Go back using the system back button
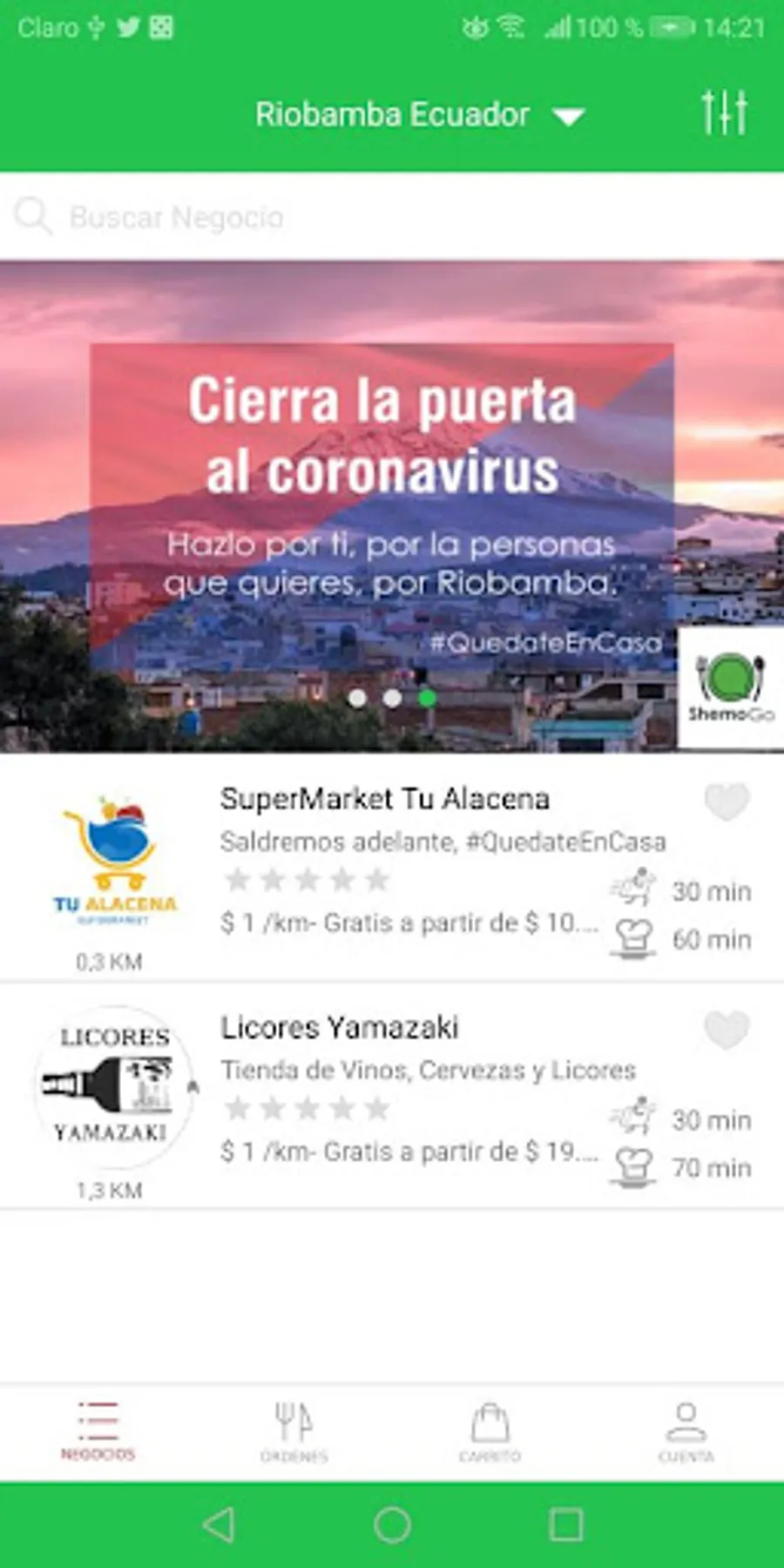The height and width of the screenshot is (1568, 784). [x=218, y=1525]
